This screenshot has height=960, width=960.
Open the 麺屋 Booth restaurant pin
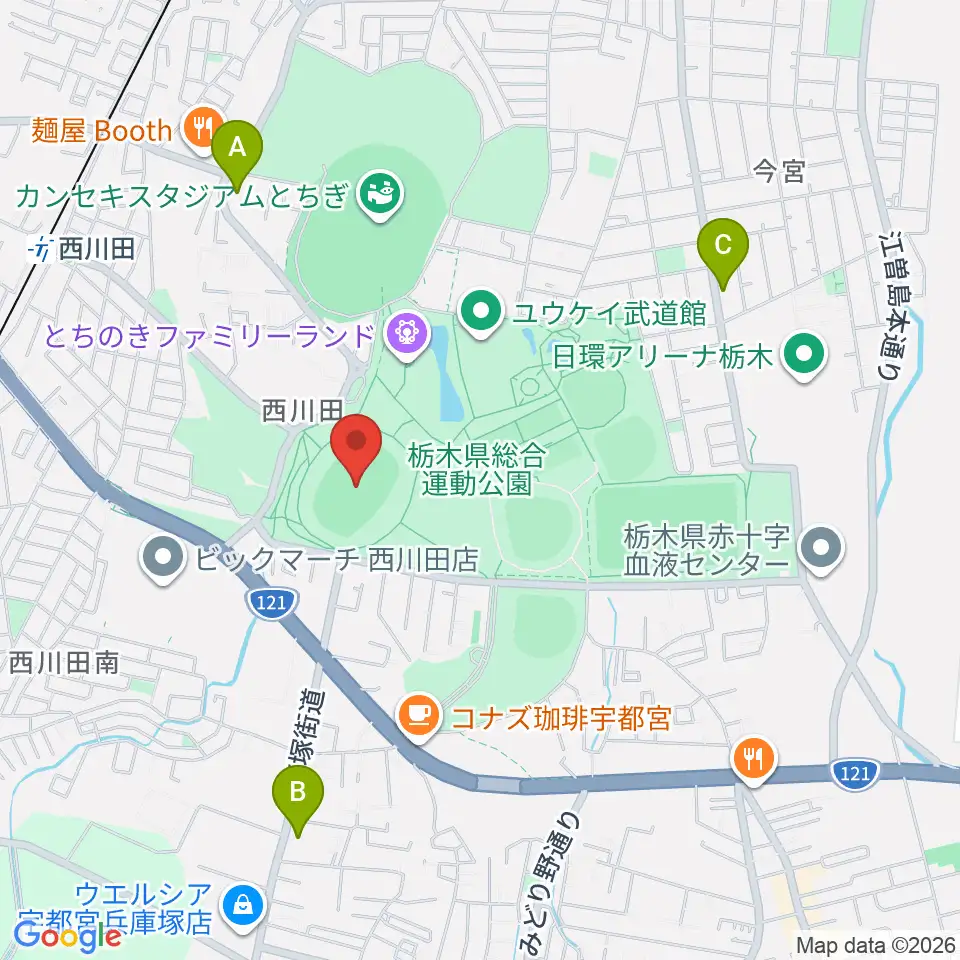[203, 130]
